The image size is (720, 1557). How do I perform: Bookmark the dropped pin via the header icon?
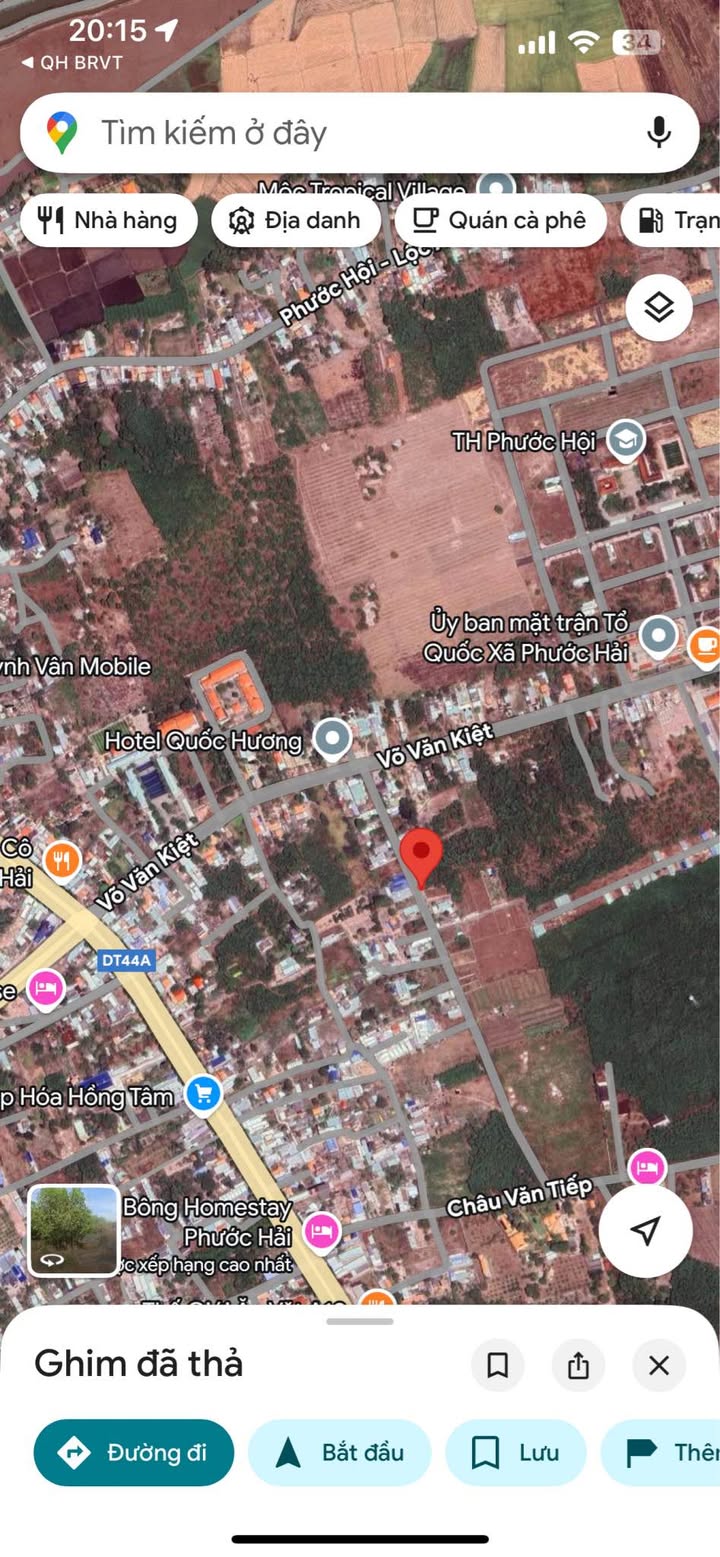[x=498, y=1365]
